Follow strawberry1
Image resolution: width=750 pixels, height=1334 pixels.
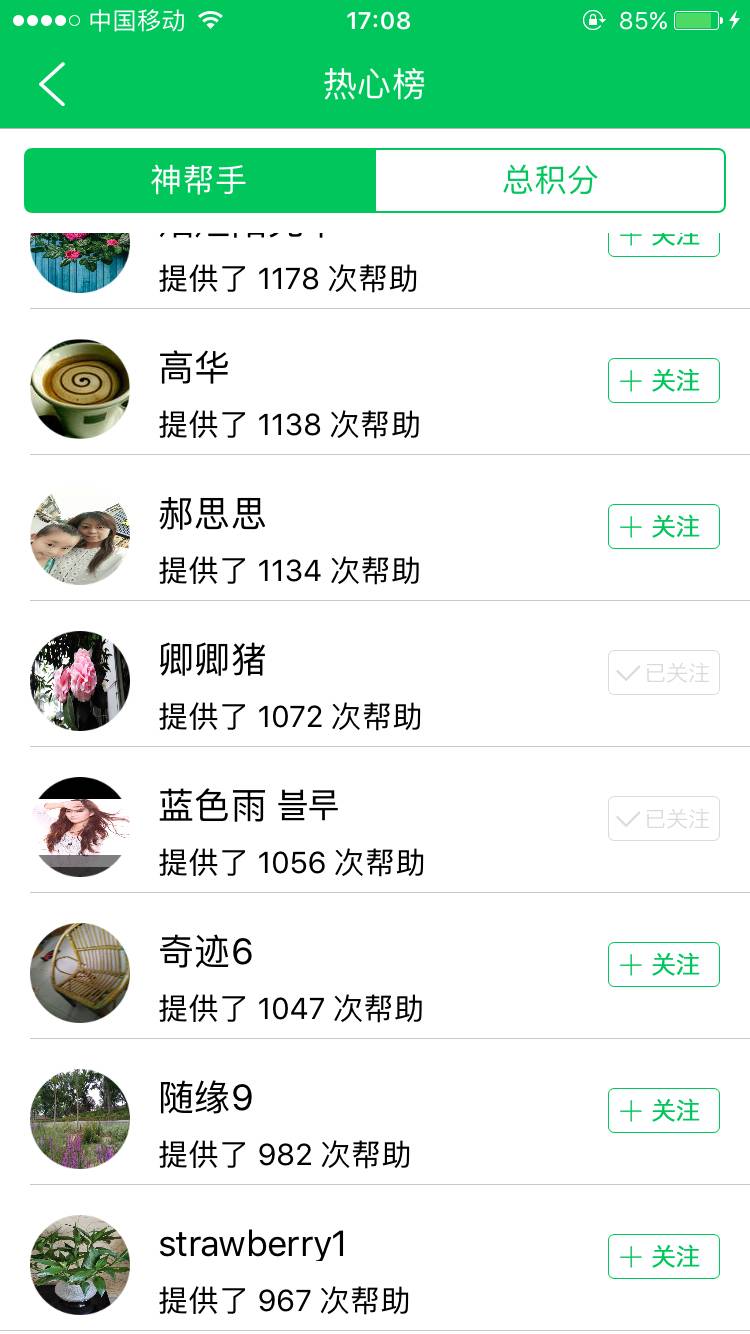tap(663, 1257)
